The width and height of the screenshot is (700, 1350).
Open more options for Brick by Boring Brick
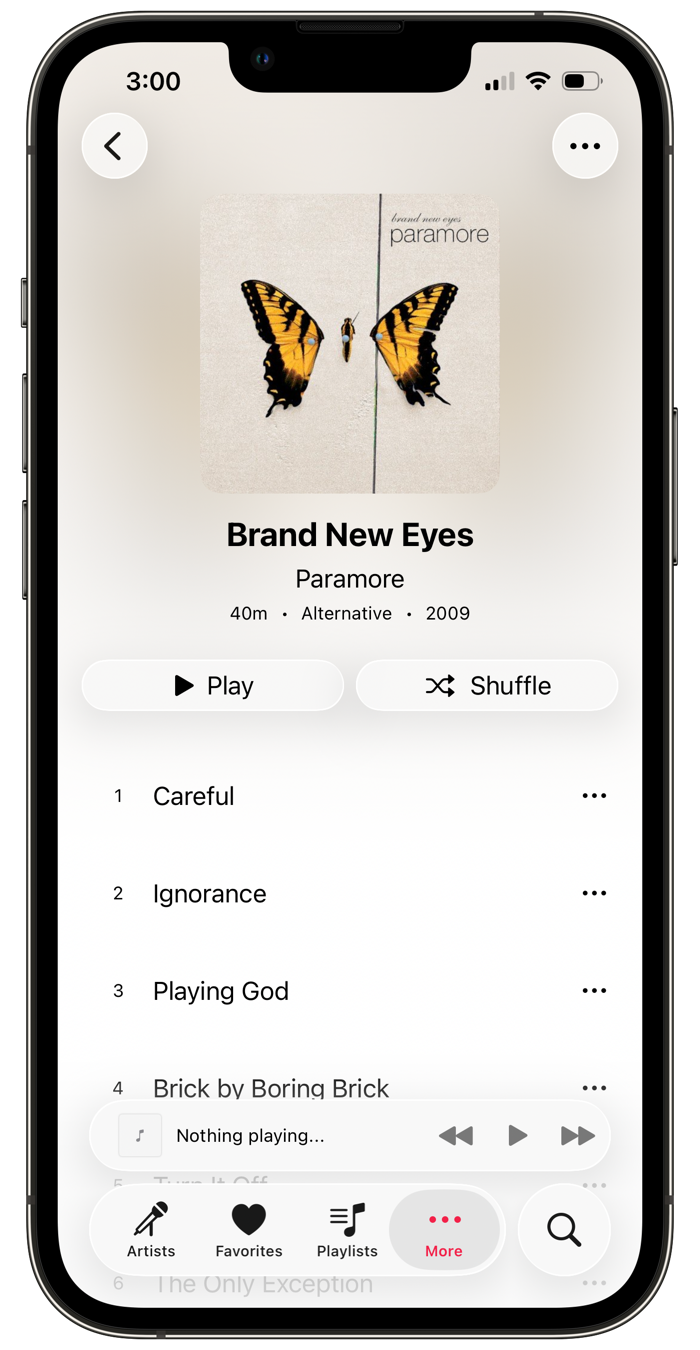click(594, 1087)
